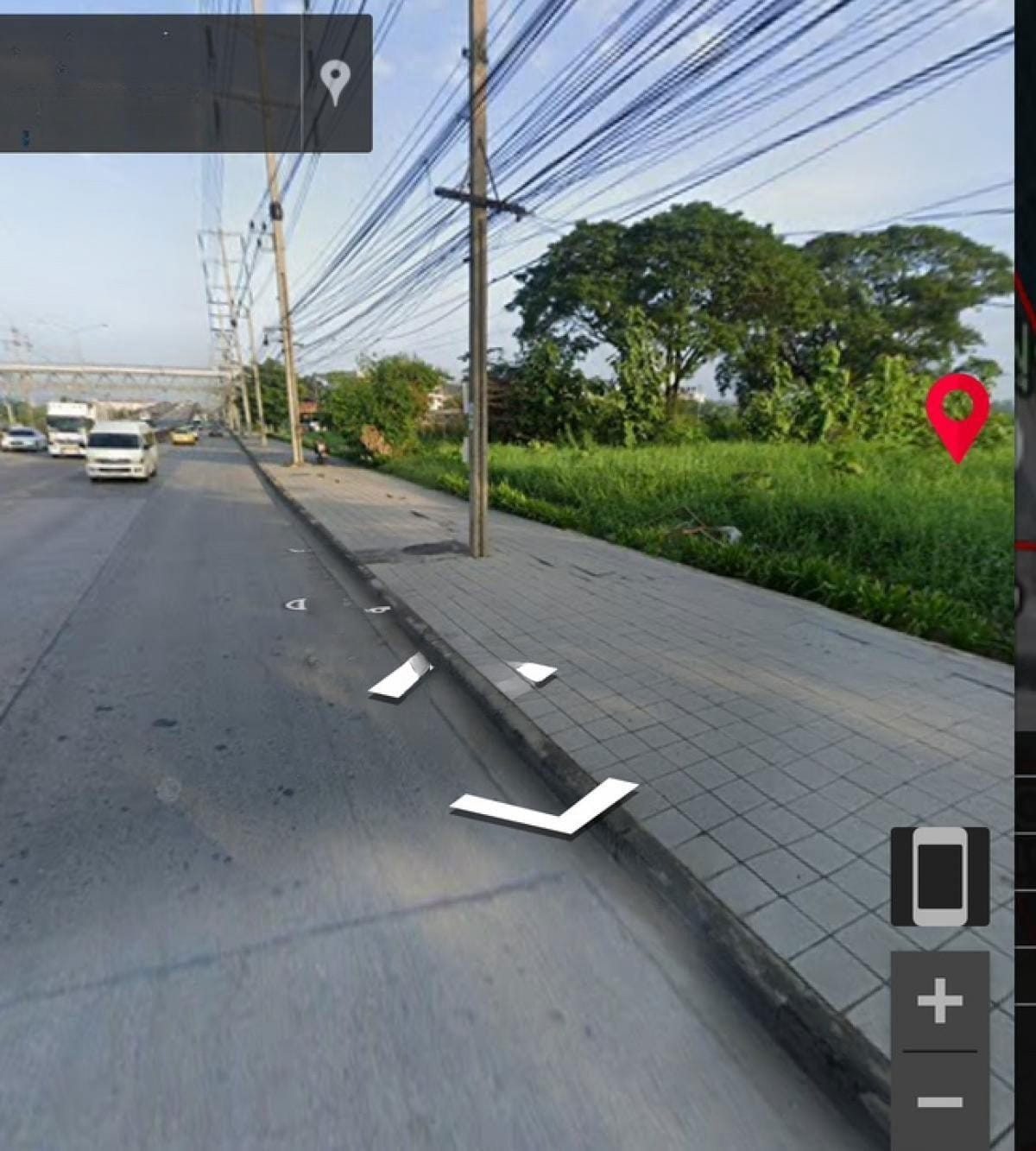
Task: Zoom out with the minus button
Action: click(x=939, y=1102)
